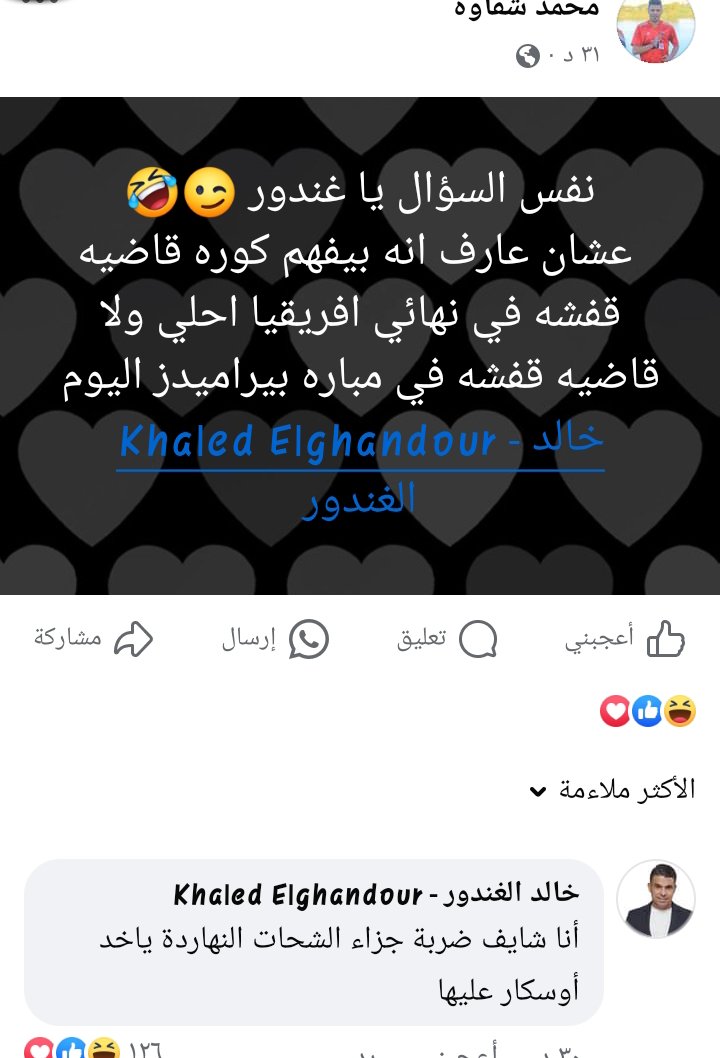Open commenter name خالد الغندور
The width and height of the screenshot is (720, 1058).
pyautogui.click(x=376, y=894)
